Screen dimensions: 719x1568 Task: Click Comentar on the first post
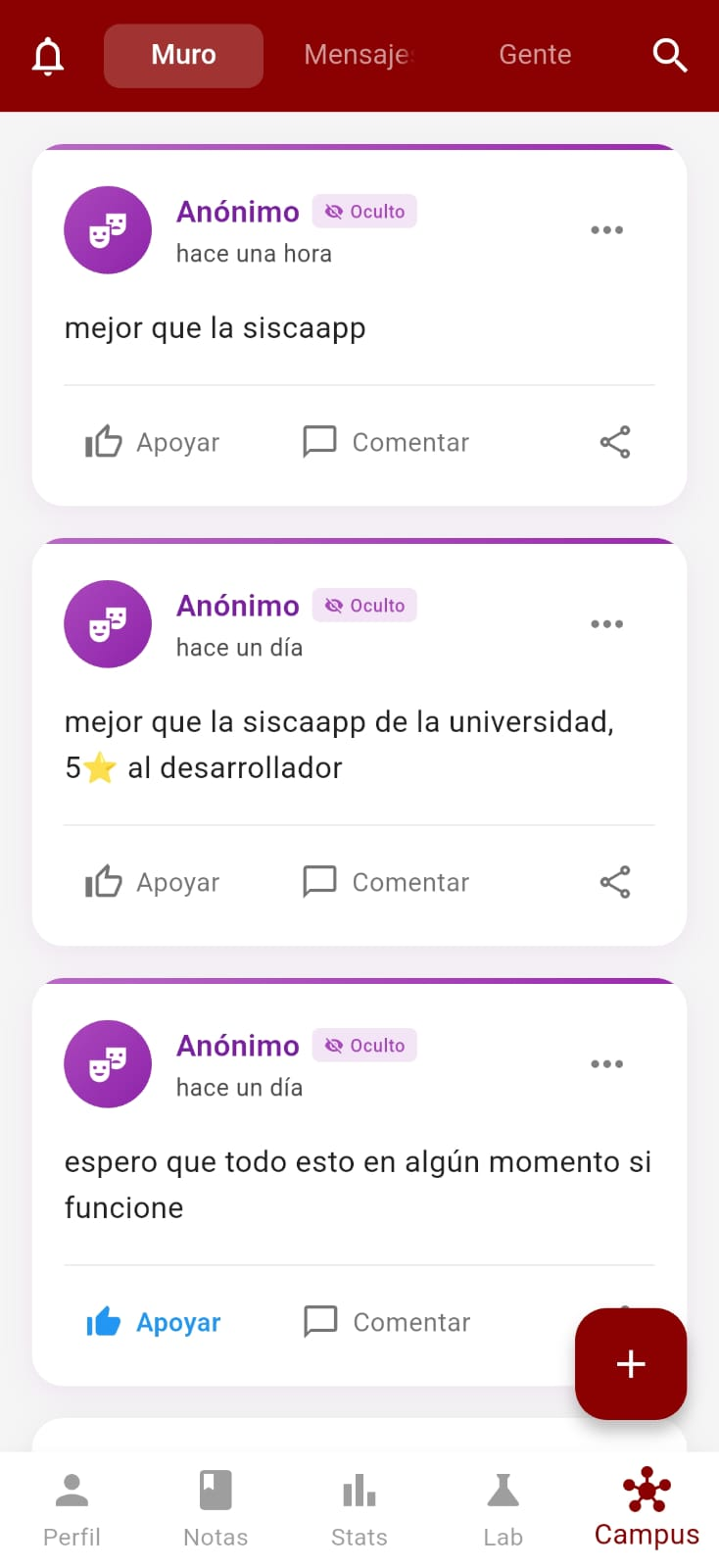[384, 442]
